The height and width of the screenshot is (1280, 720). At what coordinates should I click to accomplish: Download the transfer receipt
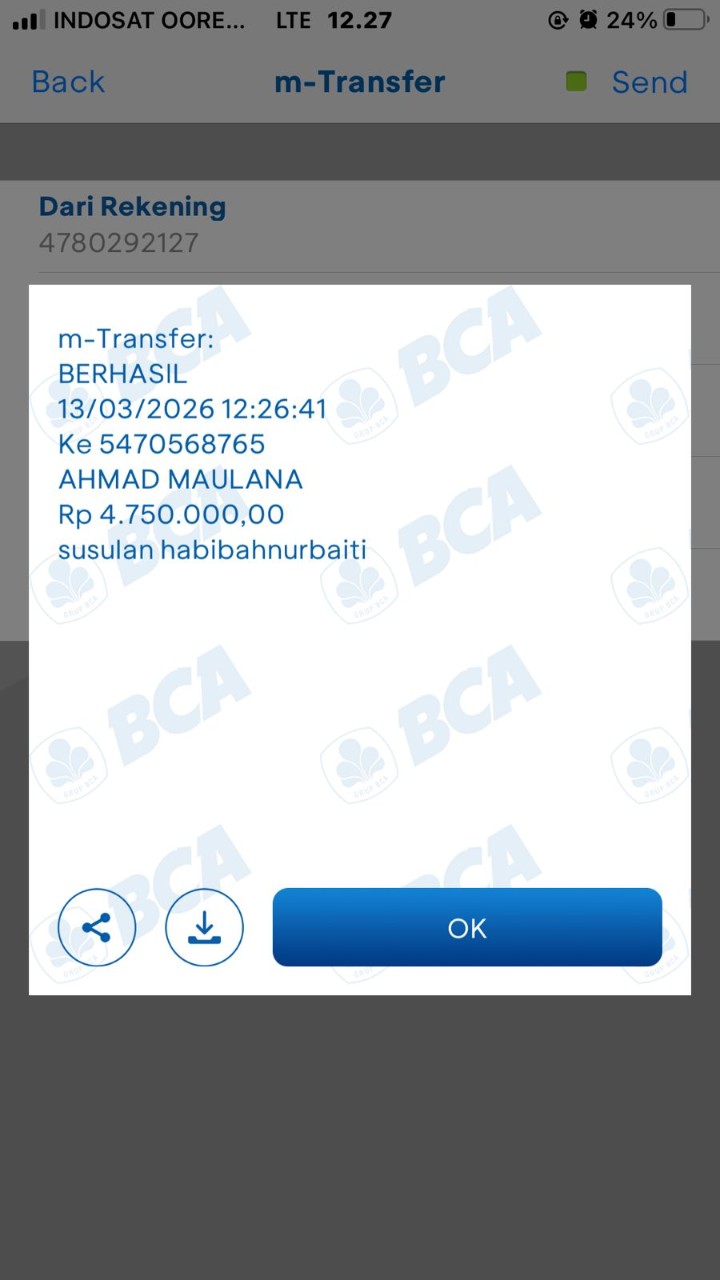[204, 927]
